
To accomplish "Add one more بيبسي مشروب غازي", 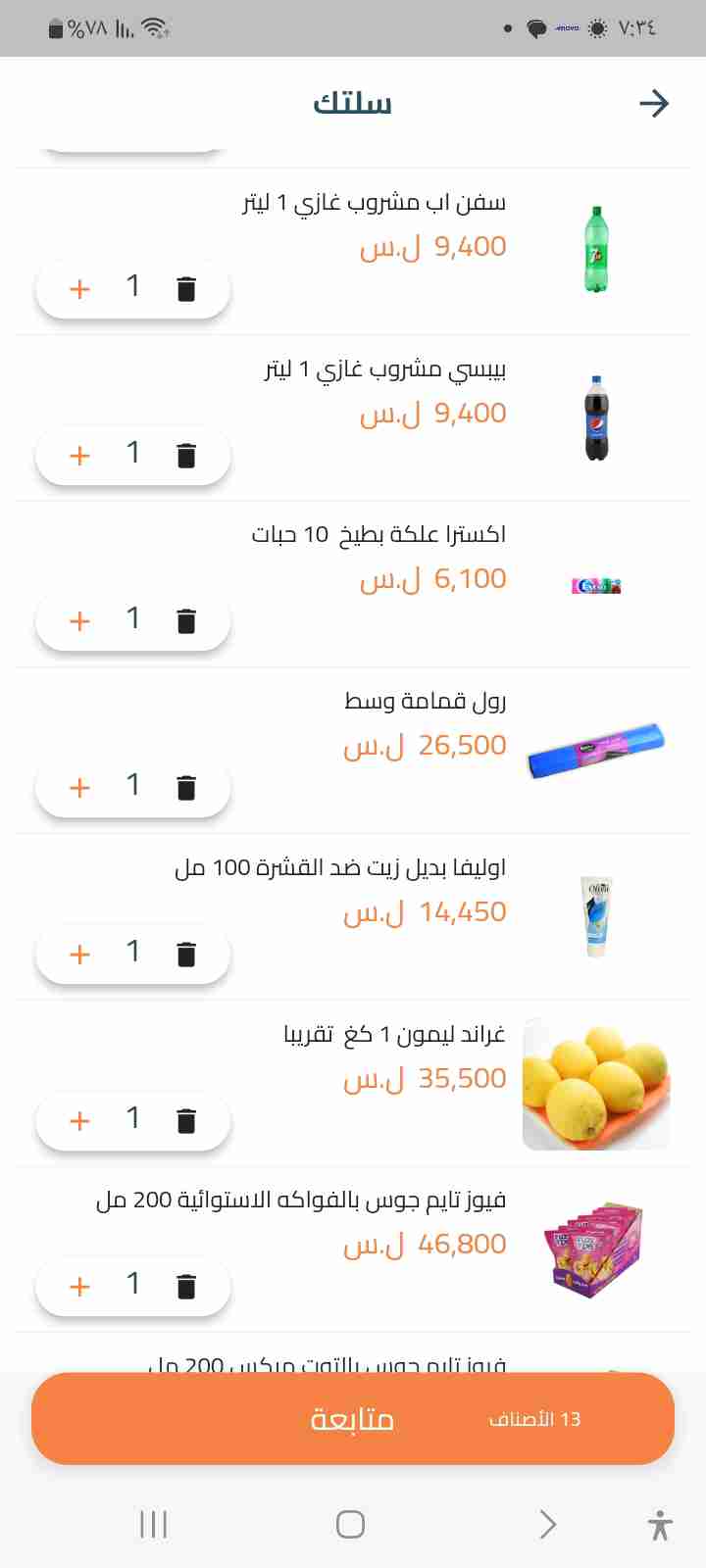I will coord(80,456).
